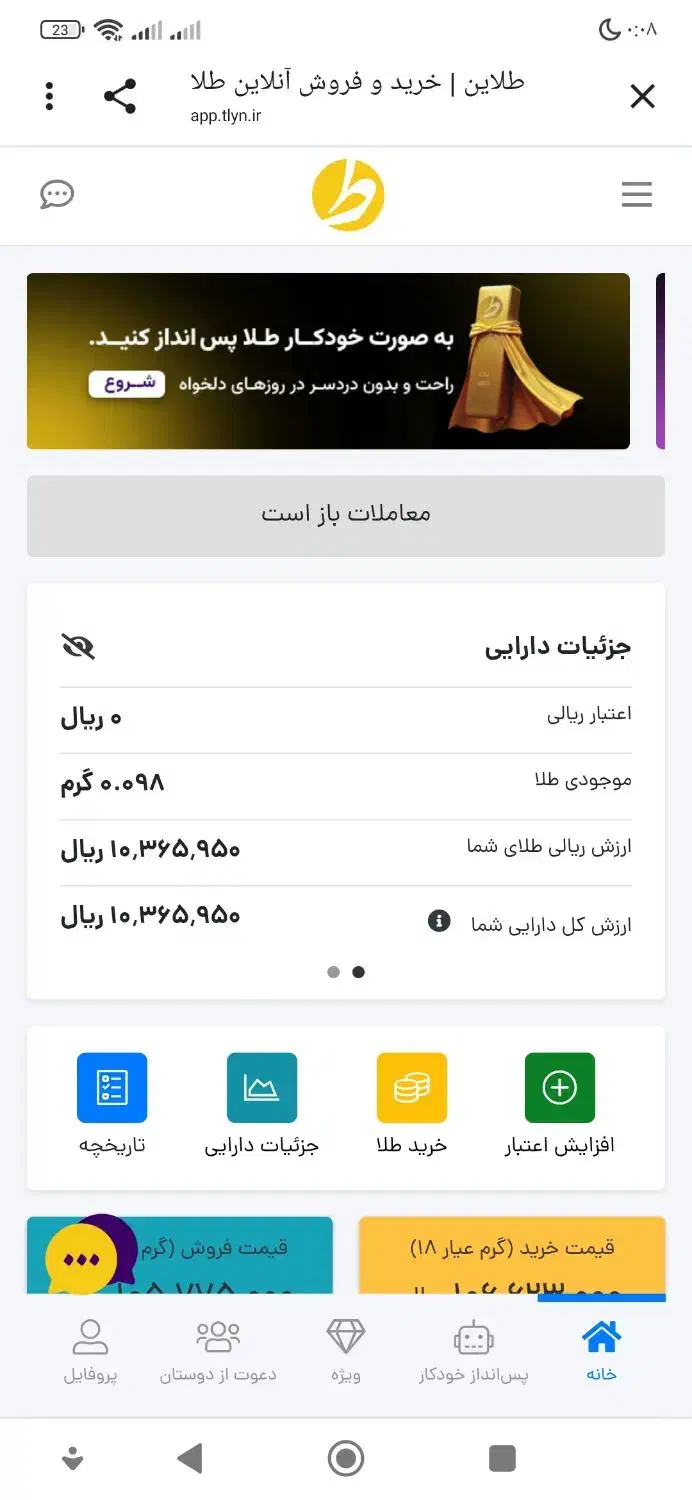692x1500 pixels.
Task: Open the پروفایل tab
Action: click(x=91, y=1350)
